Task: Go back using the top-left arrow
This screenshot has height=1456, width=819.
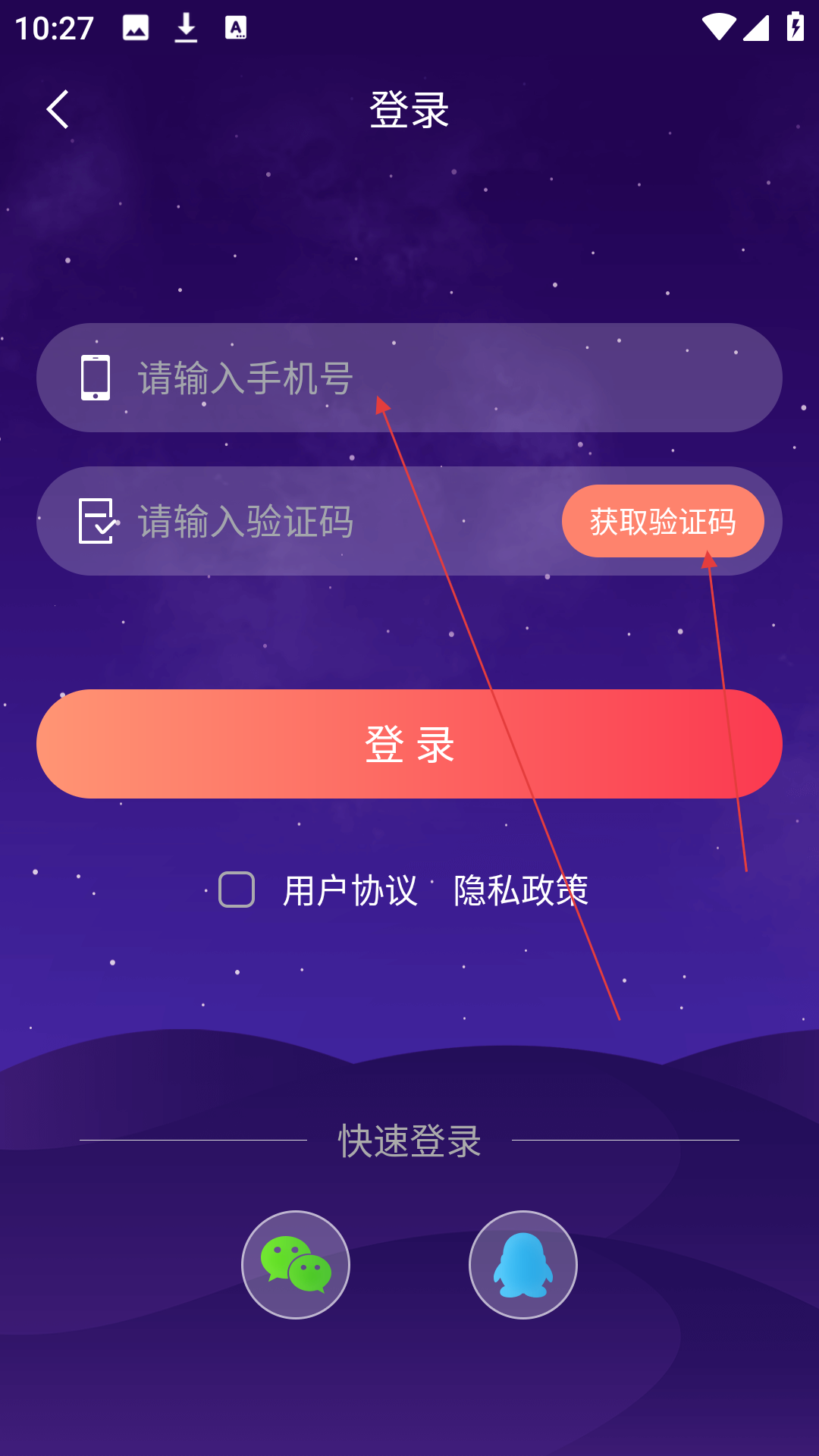Action: coord(58,109)
